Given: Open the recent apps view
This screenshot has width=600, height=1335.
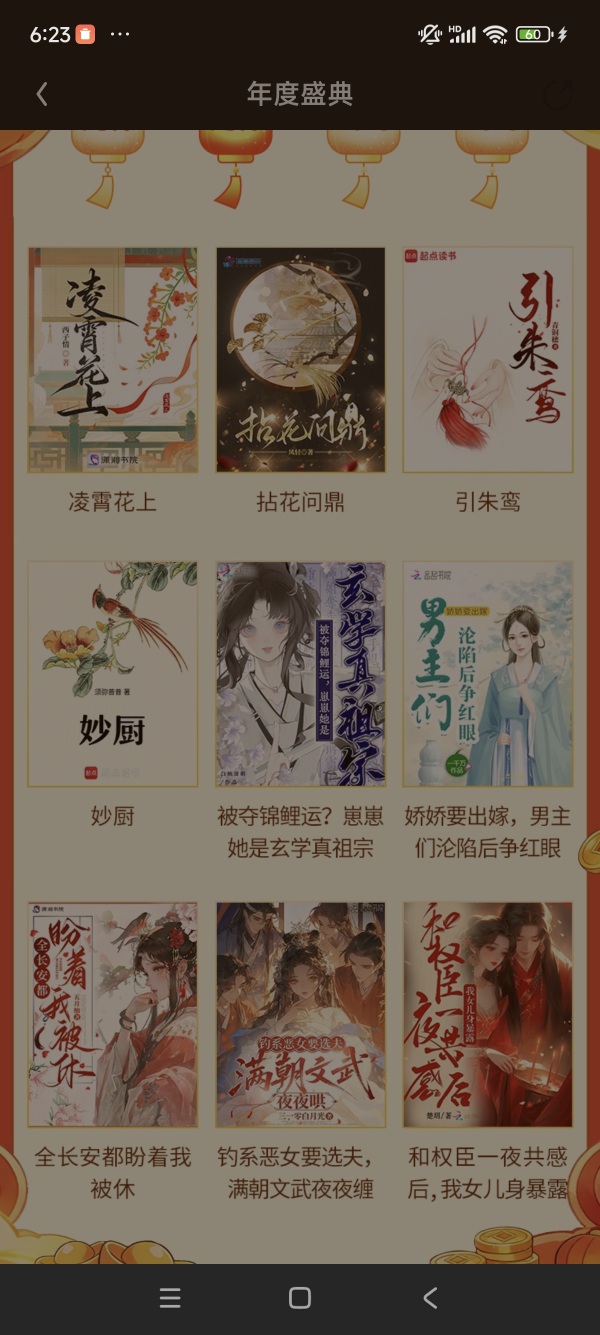Looking at the screenshot, I should click(x=170, y=1298).
